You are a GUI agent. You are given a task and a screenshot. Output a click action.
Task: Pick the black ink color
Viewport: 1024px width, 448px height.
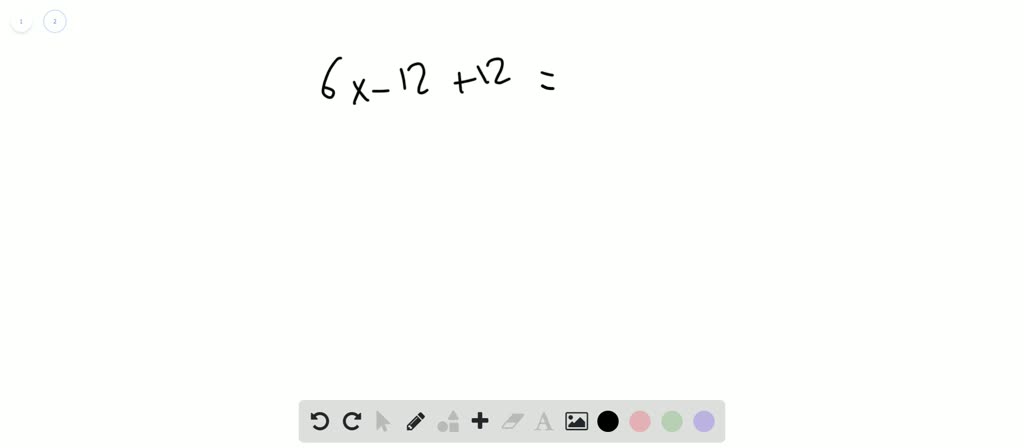(608, 421)
